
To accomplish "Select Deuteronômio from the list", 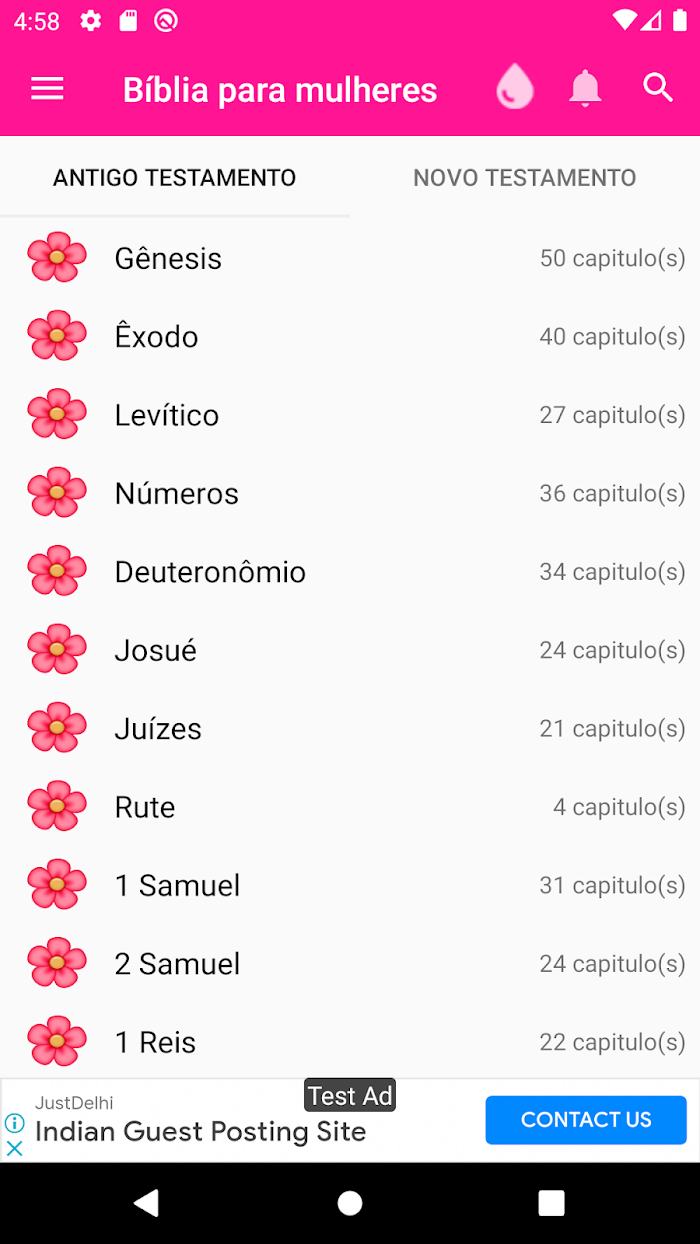I will [x=350, y=571].
